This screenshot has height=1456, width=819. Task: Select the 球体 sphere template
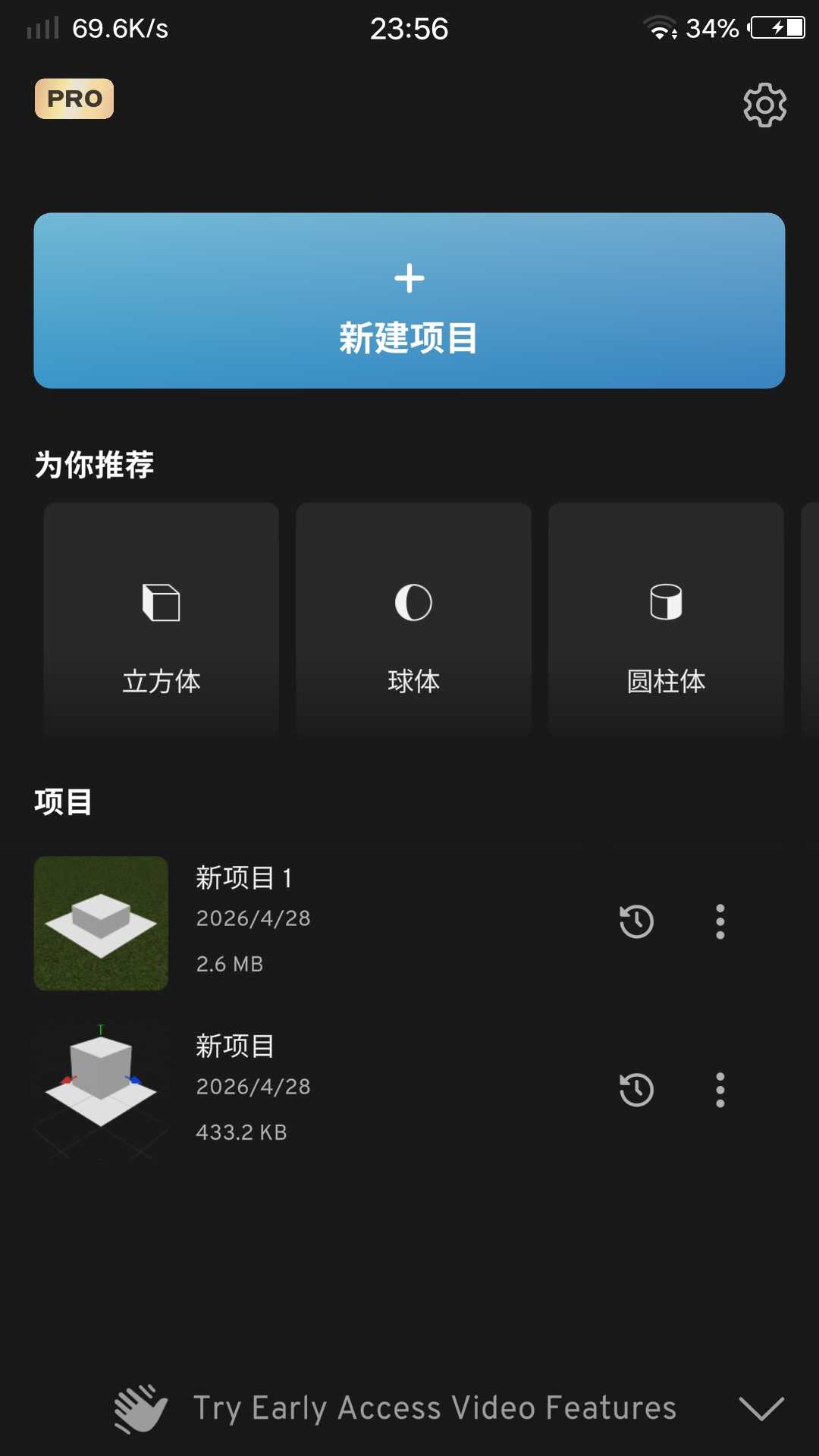pos(413,618)
